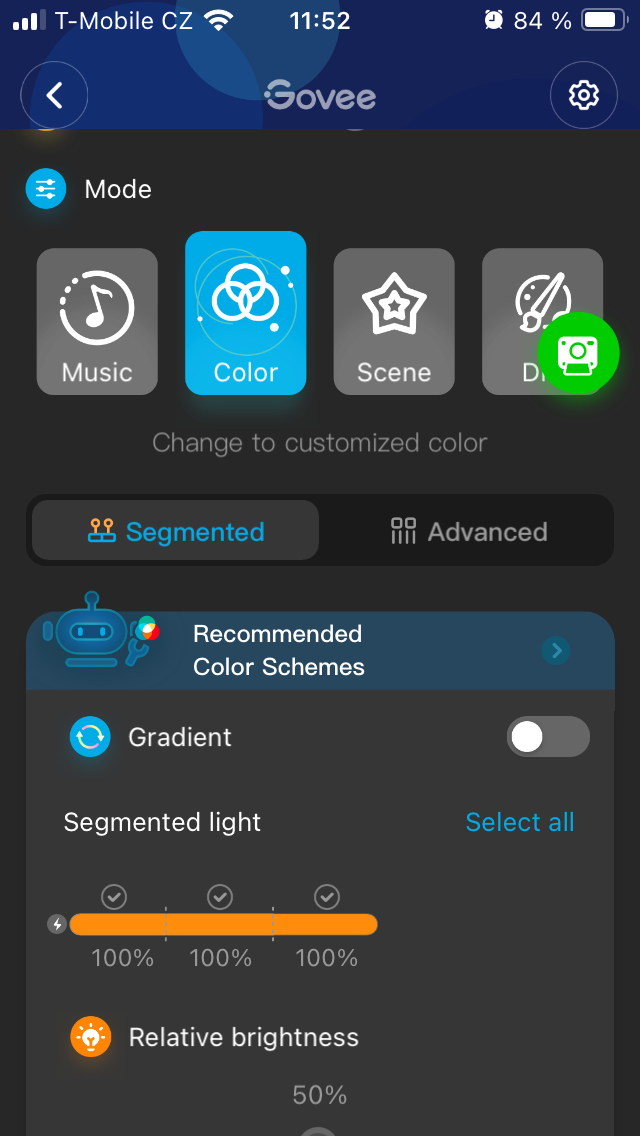This screenshot has height=1136, width=640.
Task: Switch to Music mode
Action: point(97,321)
